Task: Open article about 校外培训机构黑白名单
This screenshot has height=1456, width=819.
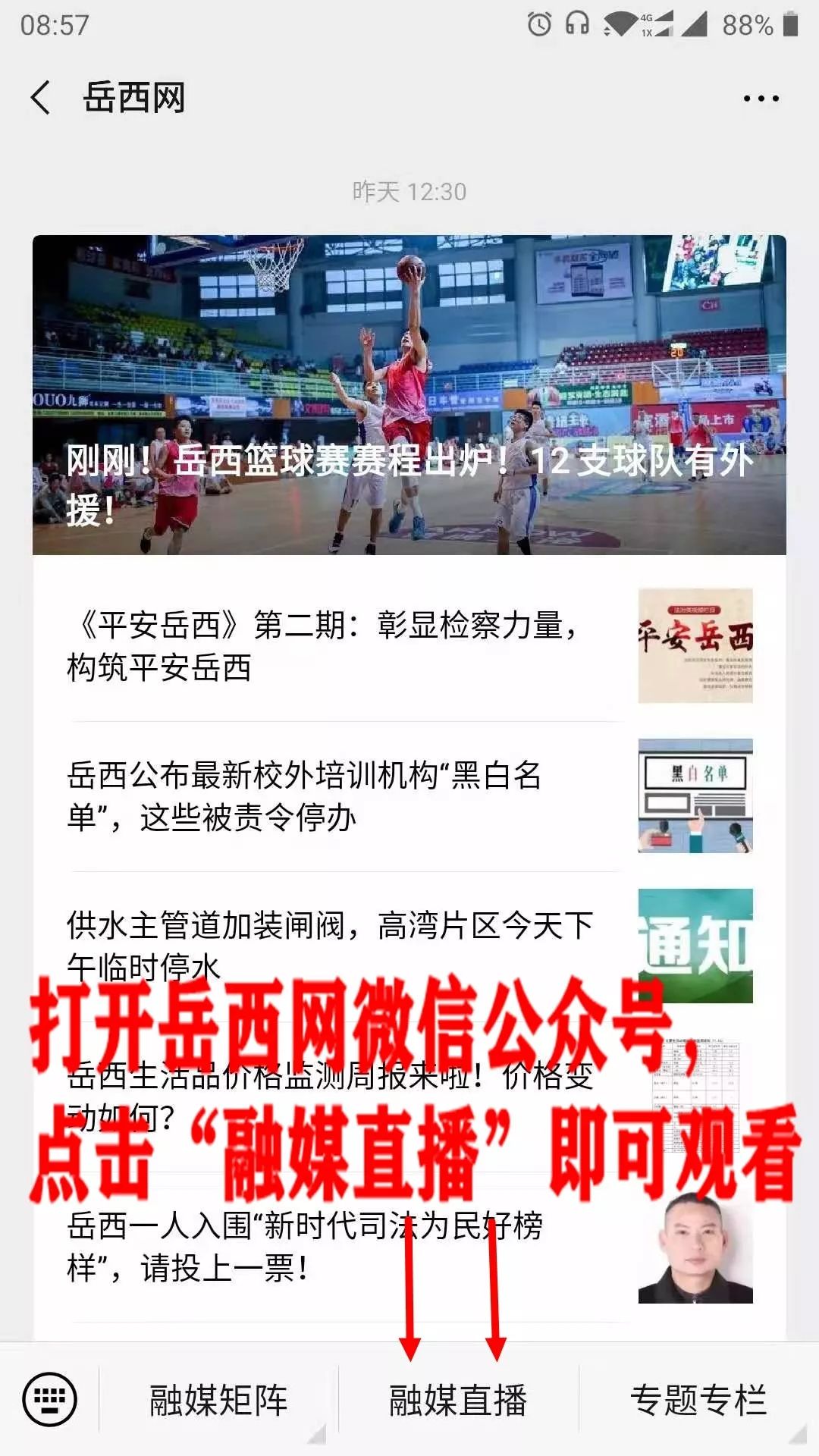Action: coord(326,795)
